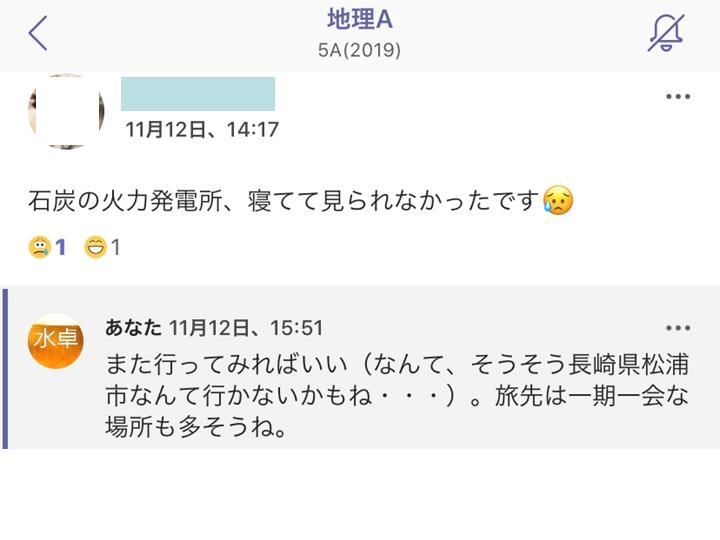
Task: Open the 水卓 avatar on the reply
Action: 55,341
